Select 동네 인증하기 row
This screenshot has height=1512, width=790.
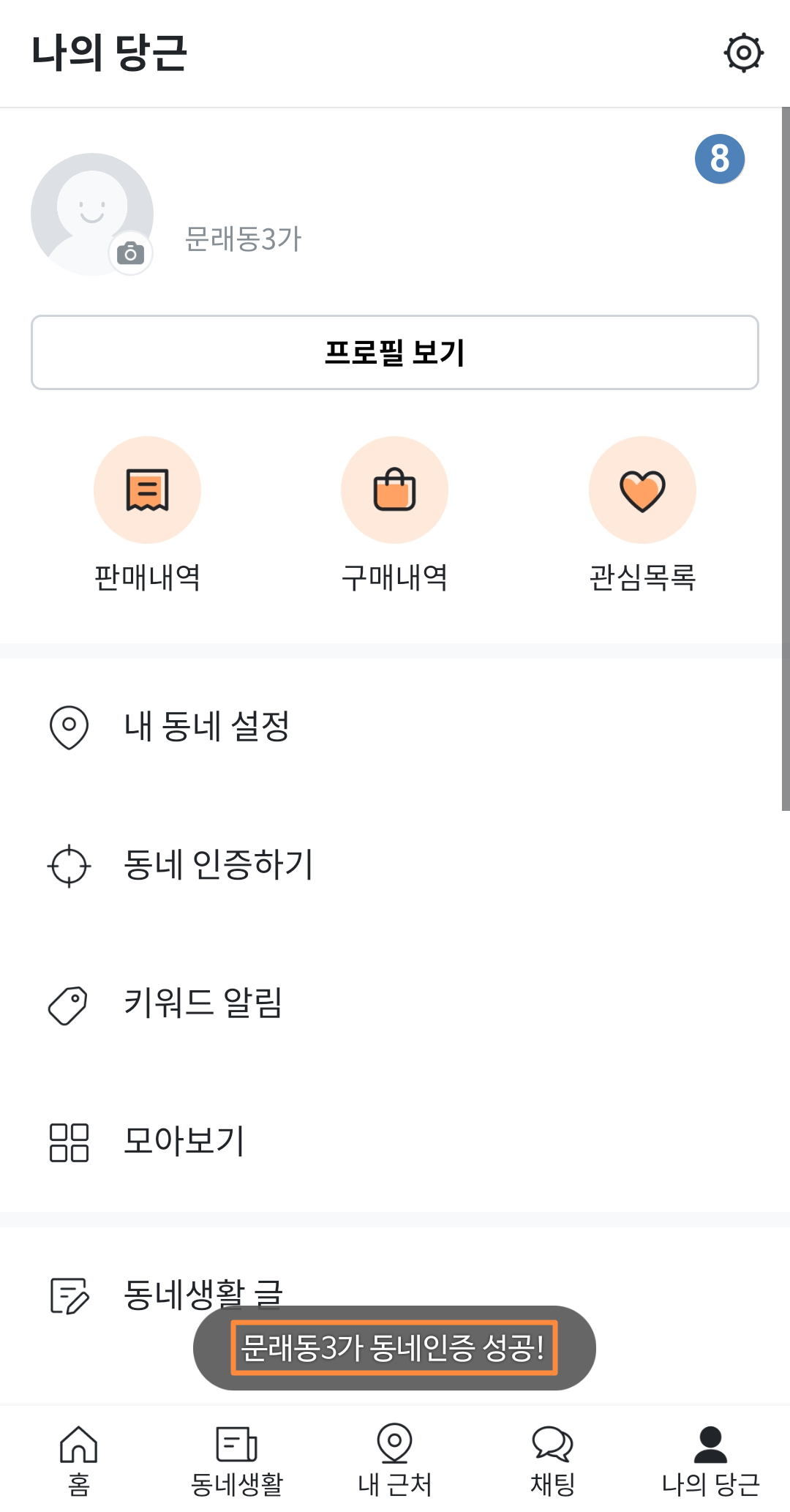218,865
